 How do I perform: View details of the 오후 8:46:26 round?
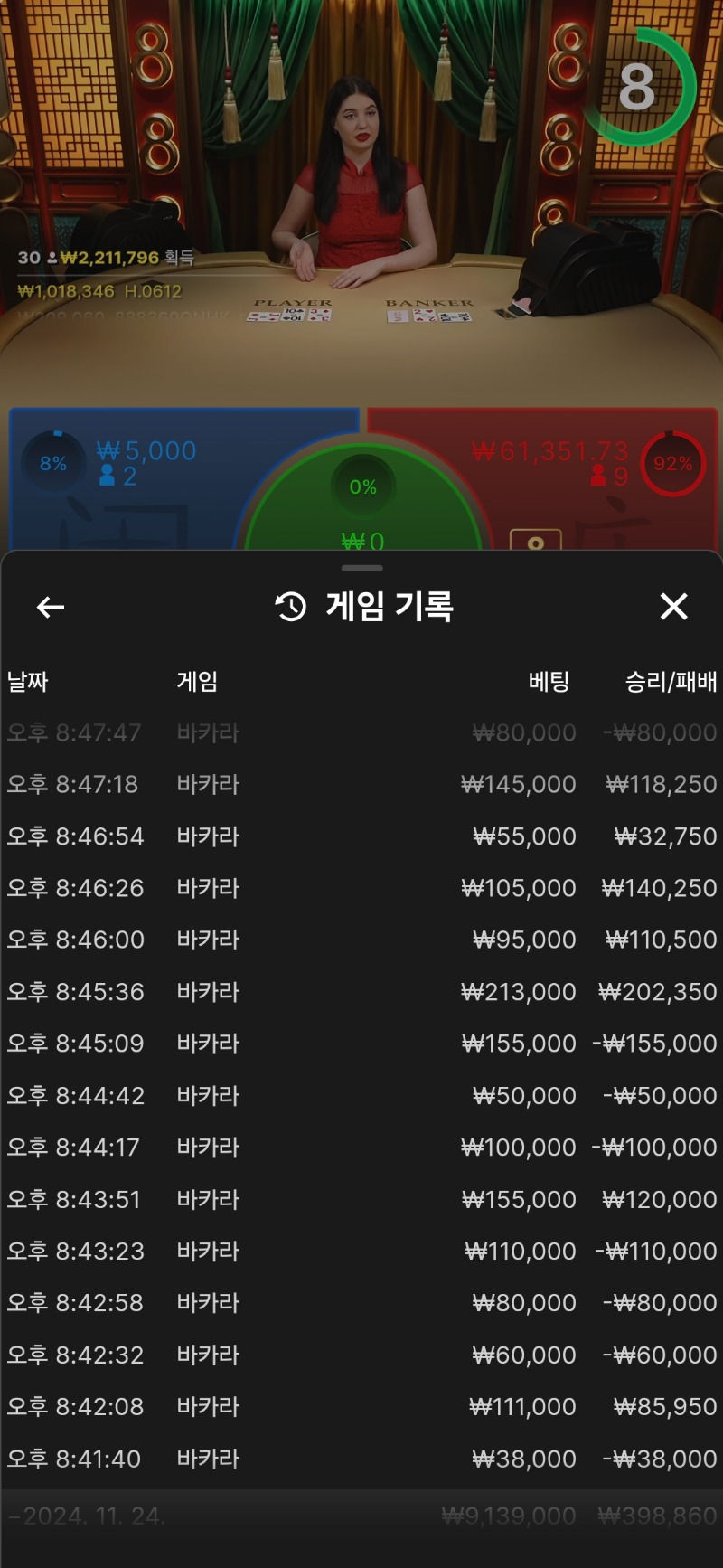[361, 888]
